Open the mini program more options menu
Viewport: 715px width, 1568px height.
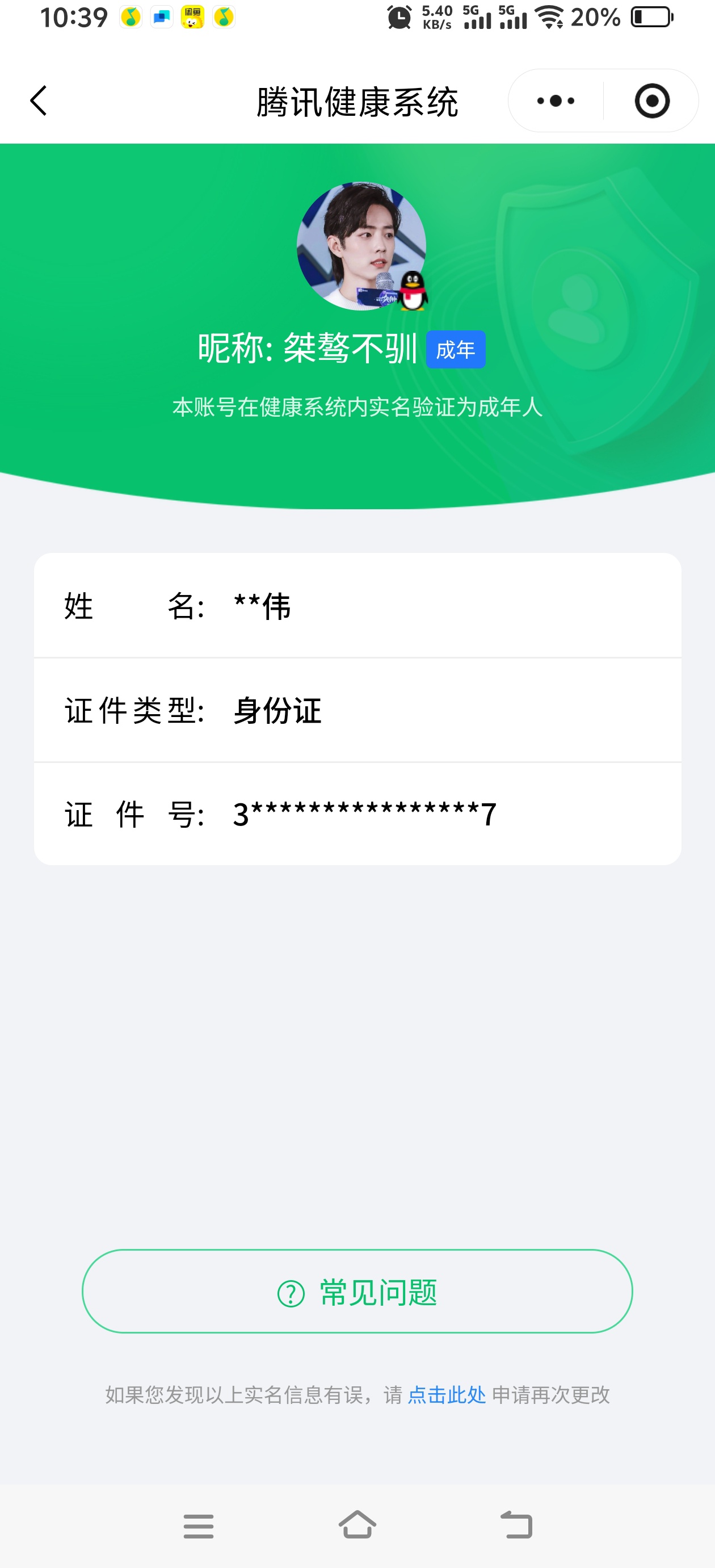click(x=556, y=100)
